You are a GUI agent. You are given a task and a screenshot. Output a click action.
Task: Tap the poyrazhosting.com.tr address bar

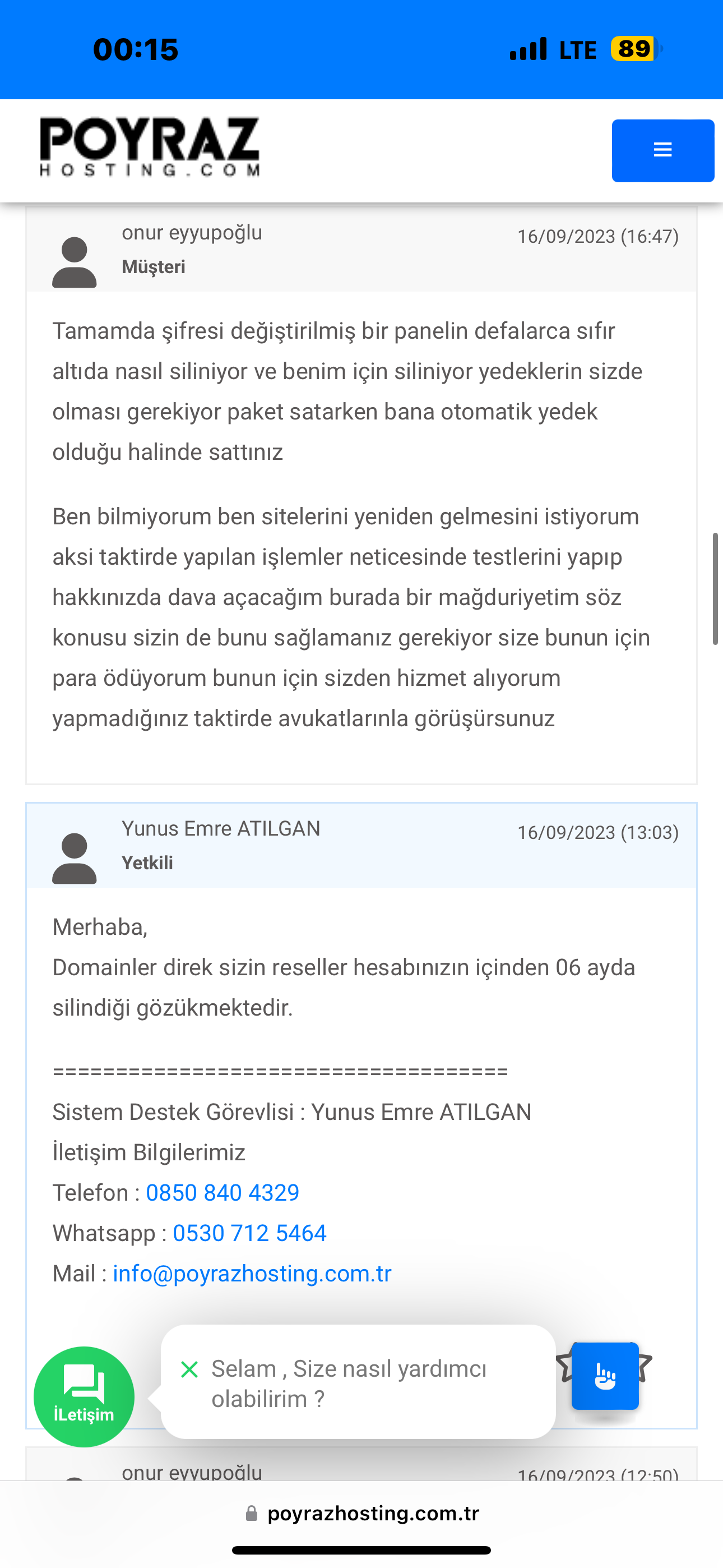point(361,1512)
